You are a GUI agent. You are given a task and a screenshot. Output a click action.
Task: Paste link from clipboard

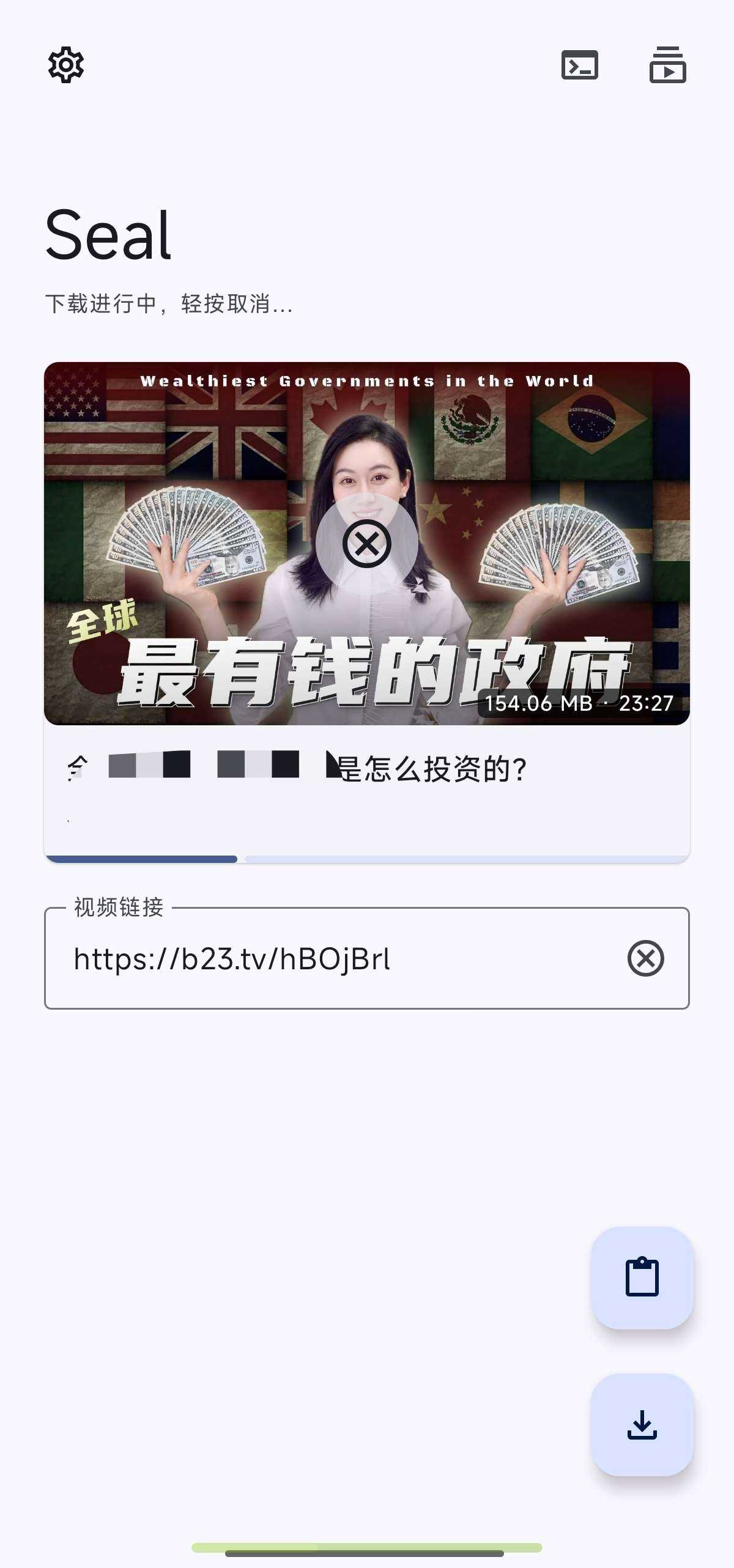(642, 1278)
